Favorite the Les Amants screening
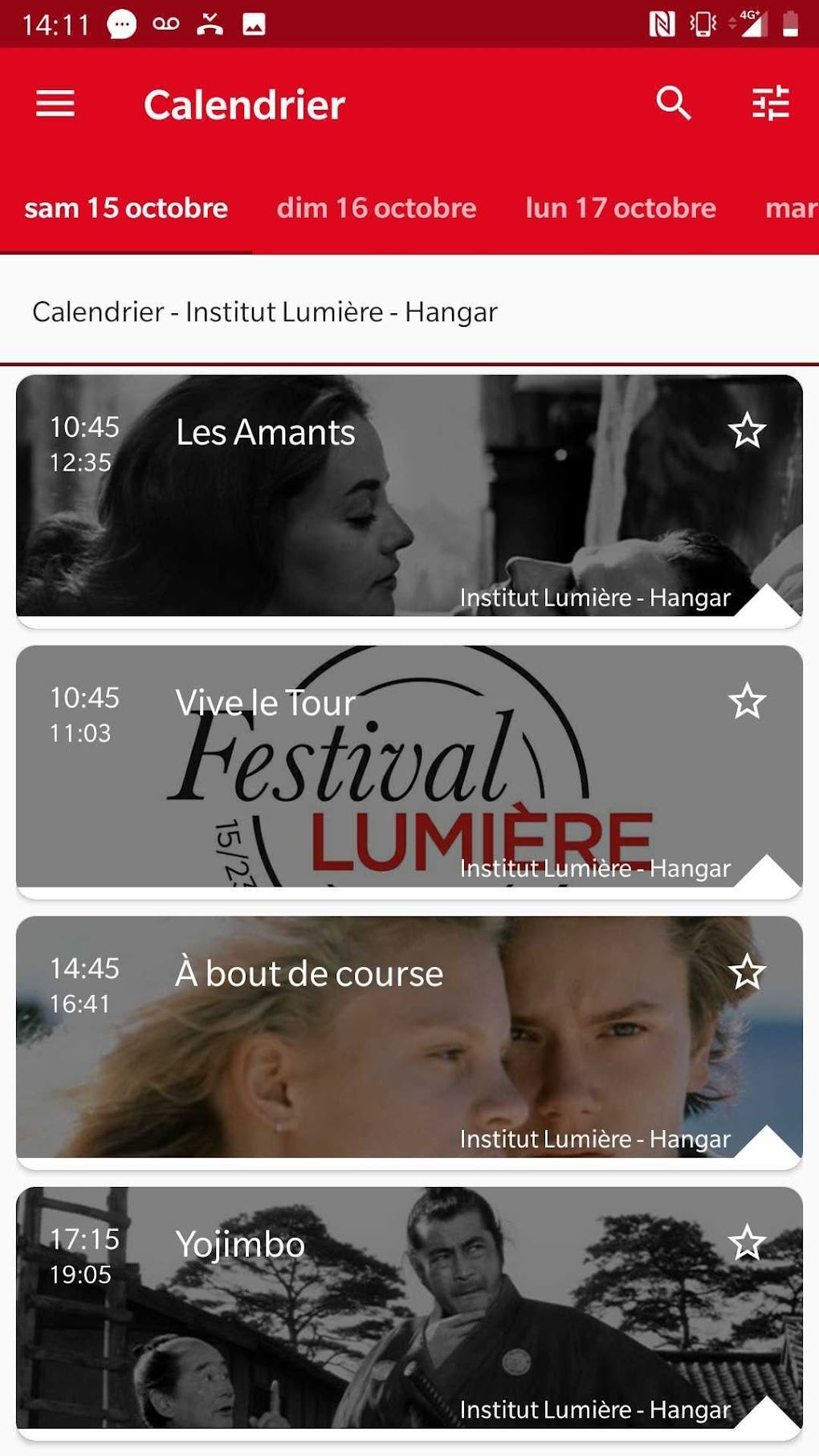The image size is (819, 1456). point(747,430)
